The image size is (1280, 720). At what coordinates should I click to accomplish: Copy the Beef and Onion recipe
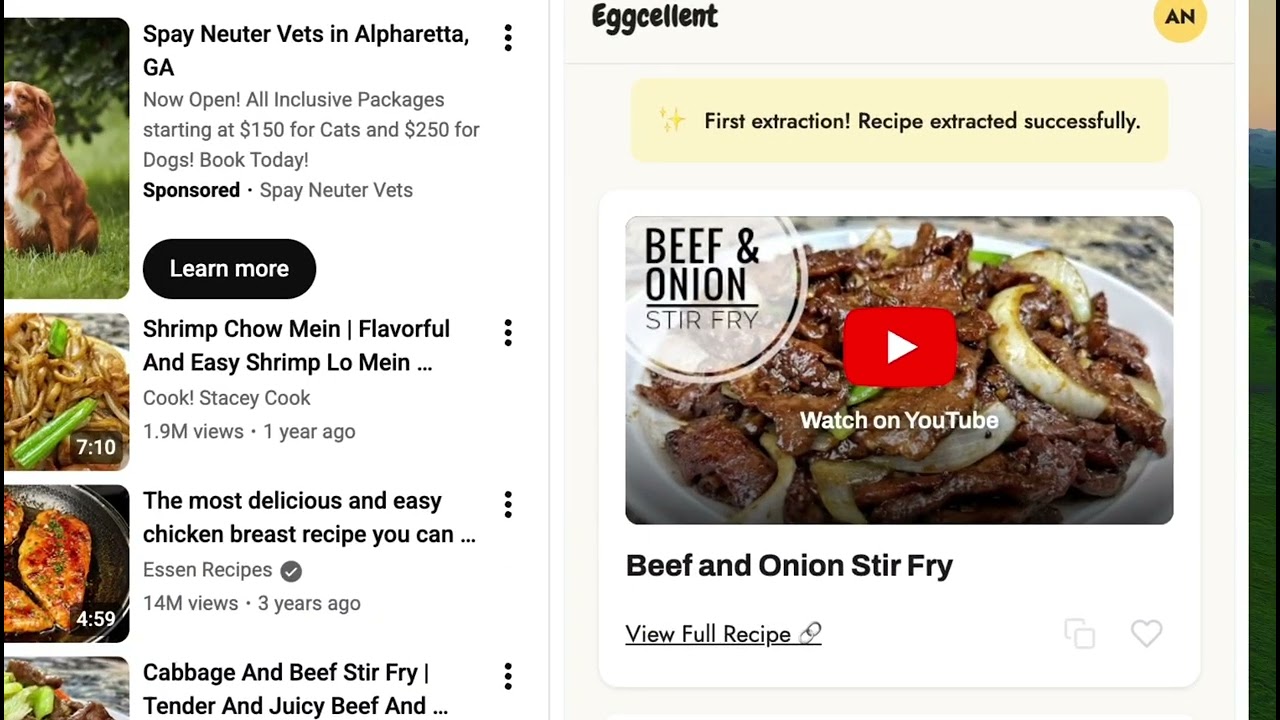coord(1080,634)
